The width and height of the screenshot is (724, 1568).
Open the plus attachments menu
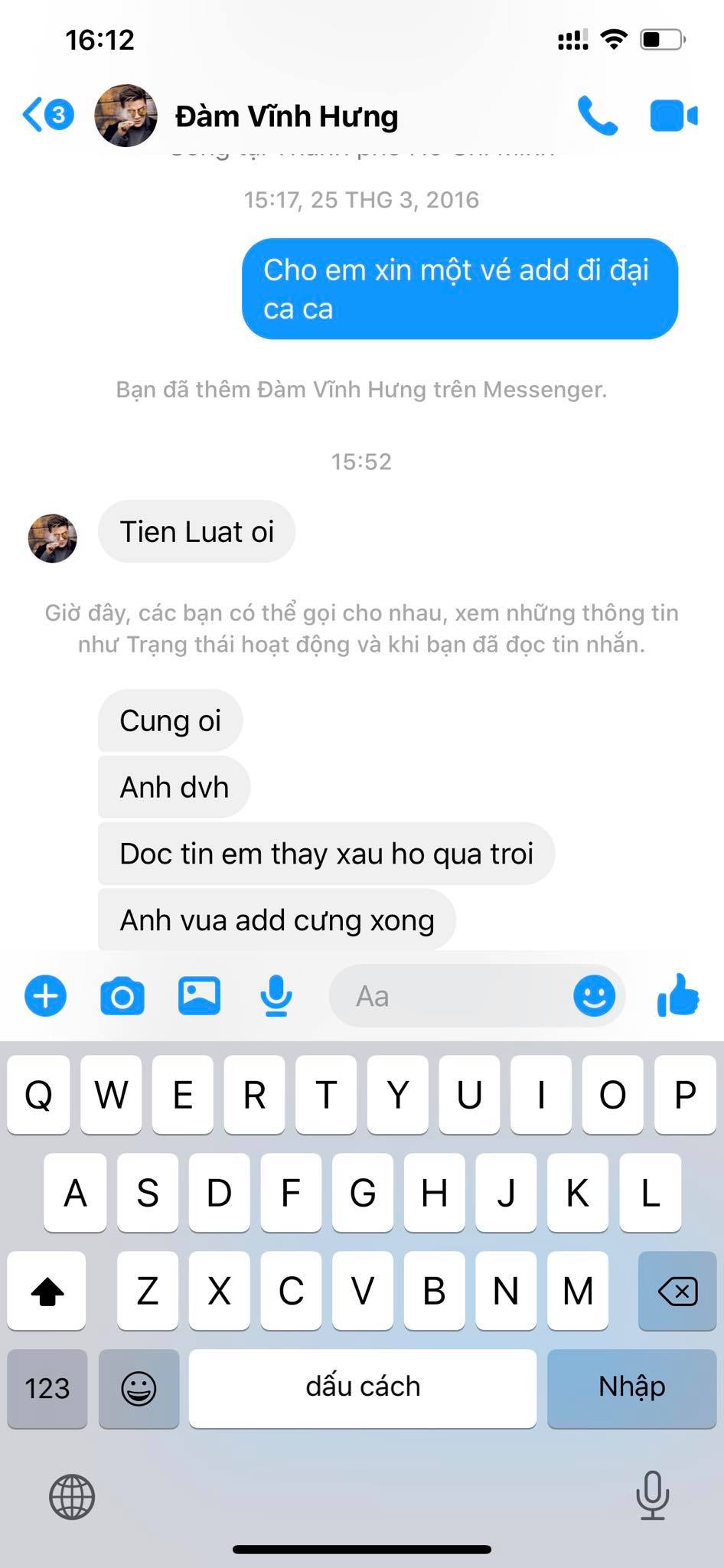(x=46, y=996)
